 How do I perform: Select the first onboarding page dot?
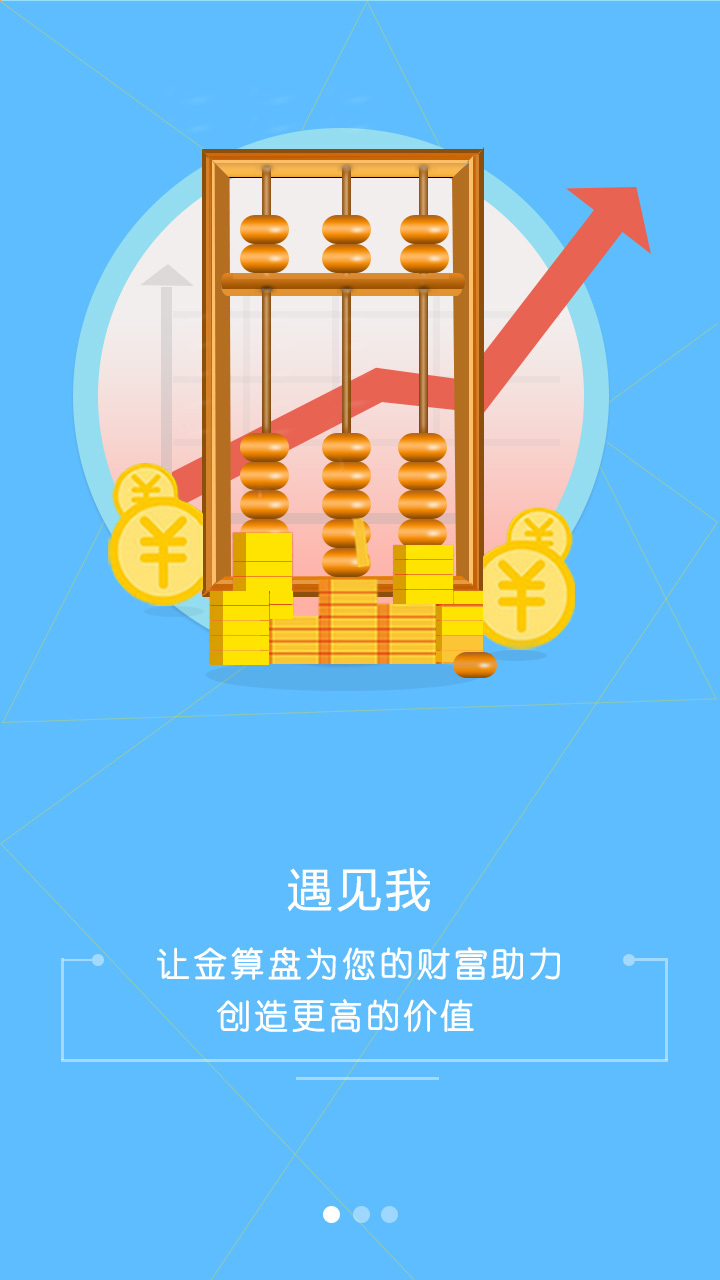pyautogui.click(x=332, y=1214)
